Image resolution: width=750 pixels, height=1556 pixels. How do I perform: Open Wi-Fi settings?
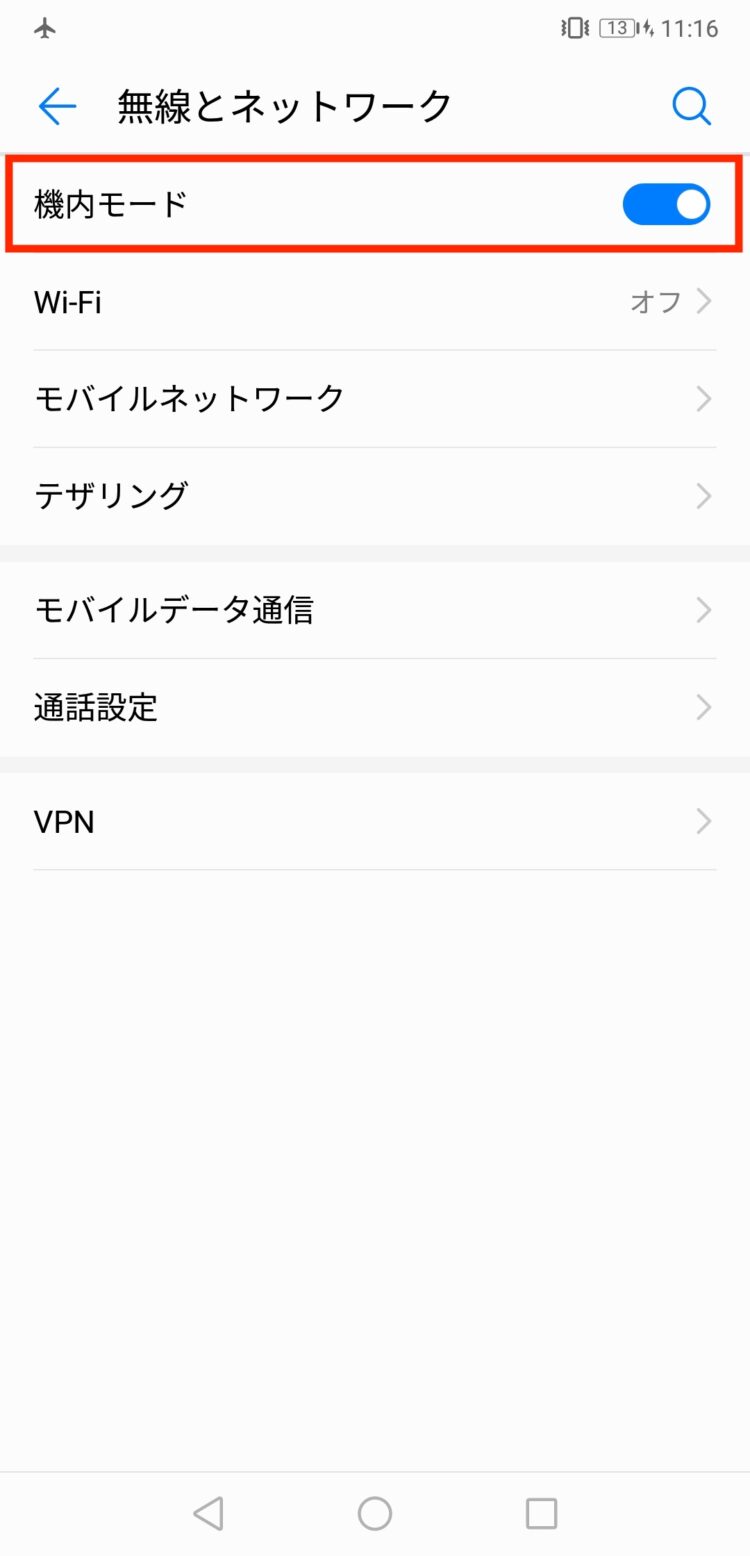click(x=374, y=302)
